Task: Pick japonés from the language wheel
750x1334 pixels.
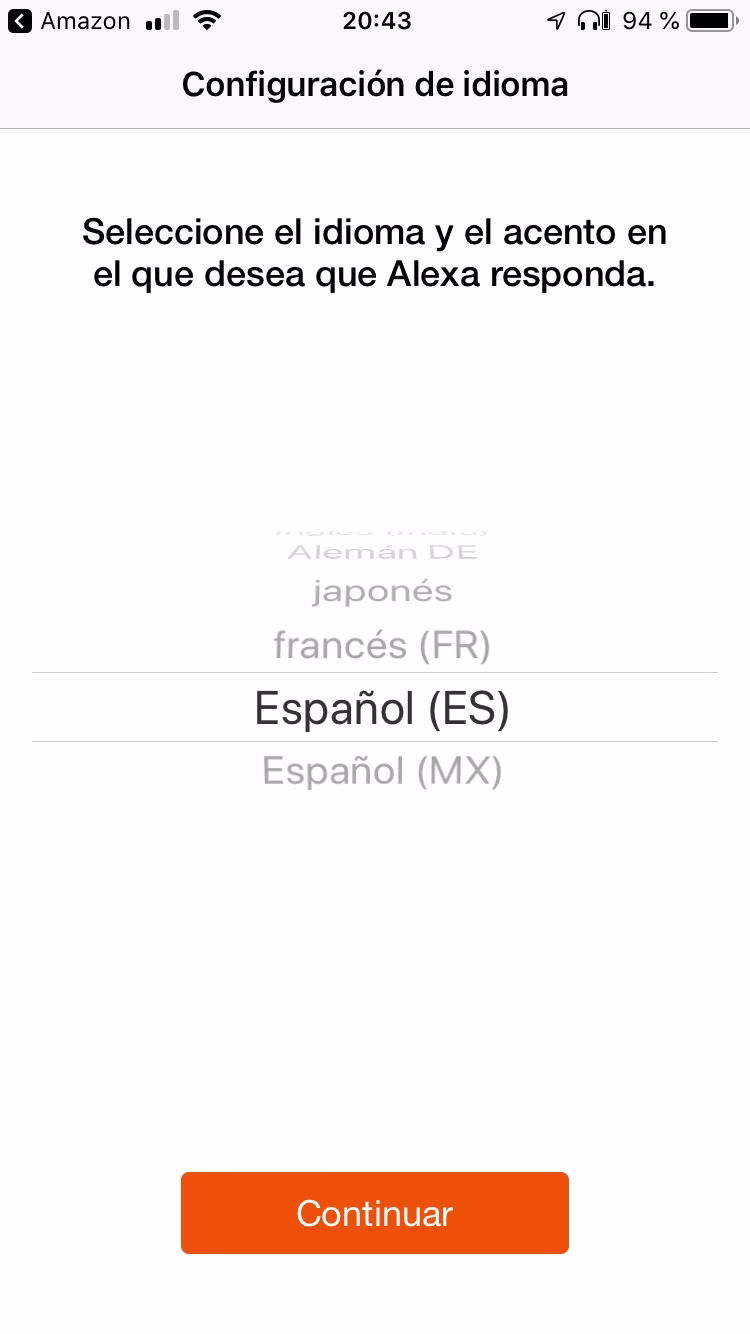Action: [382, 591]
